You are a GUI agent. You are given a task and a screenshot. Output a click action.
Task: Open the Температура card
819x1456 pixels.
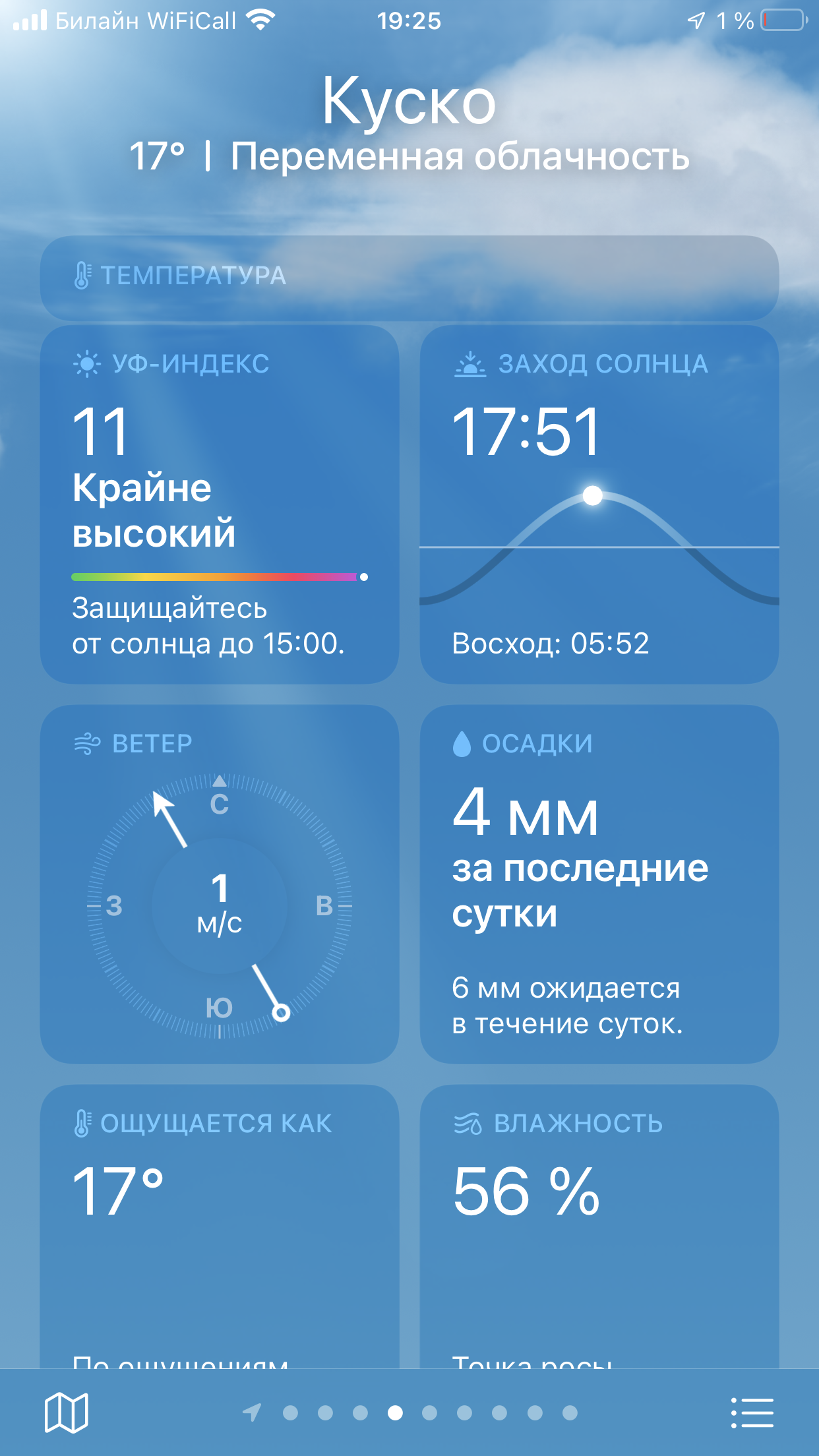(x=409, y=277)
